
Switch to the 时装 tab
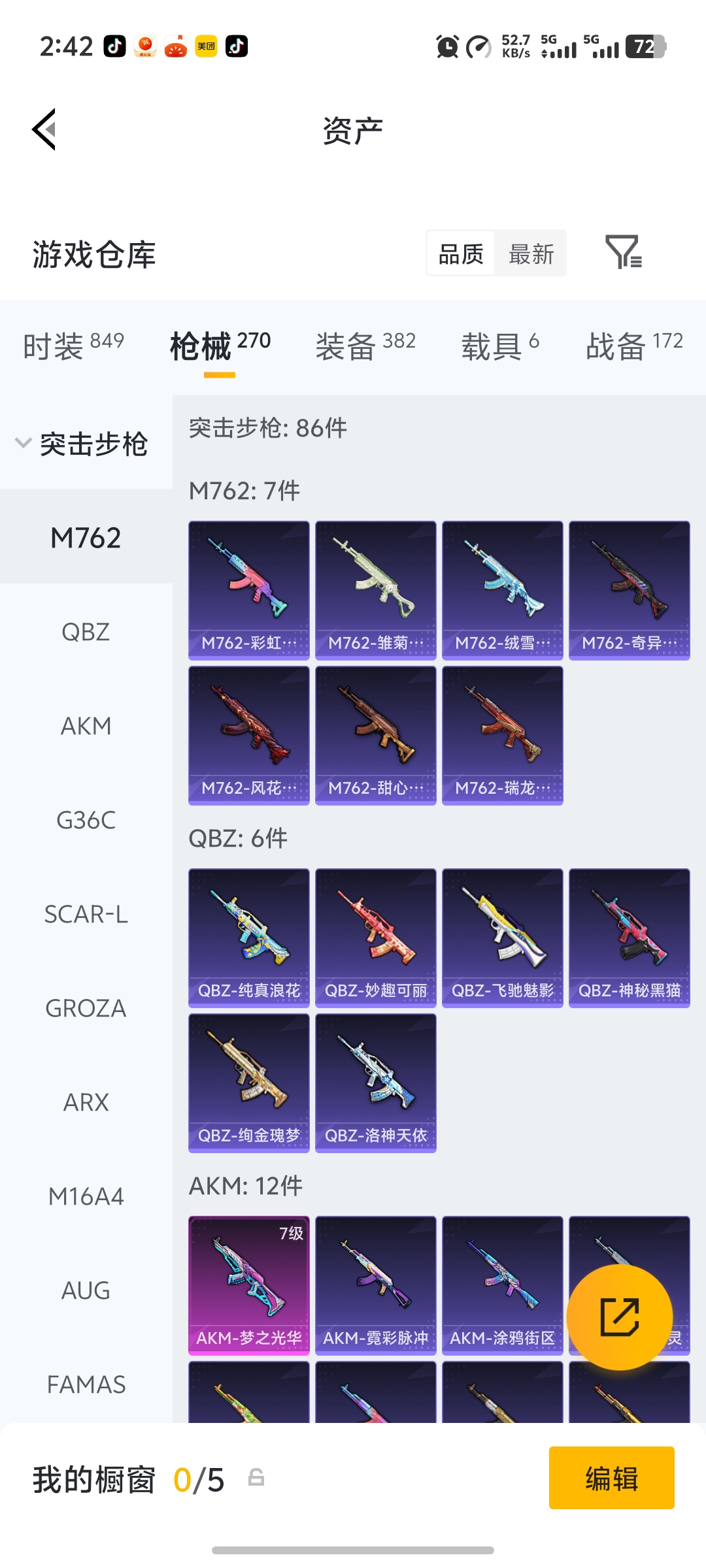point(73,345)
